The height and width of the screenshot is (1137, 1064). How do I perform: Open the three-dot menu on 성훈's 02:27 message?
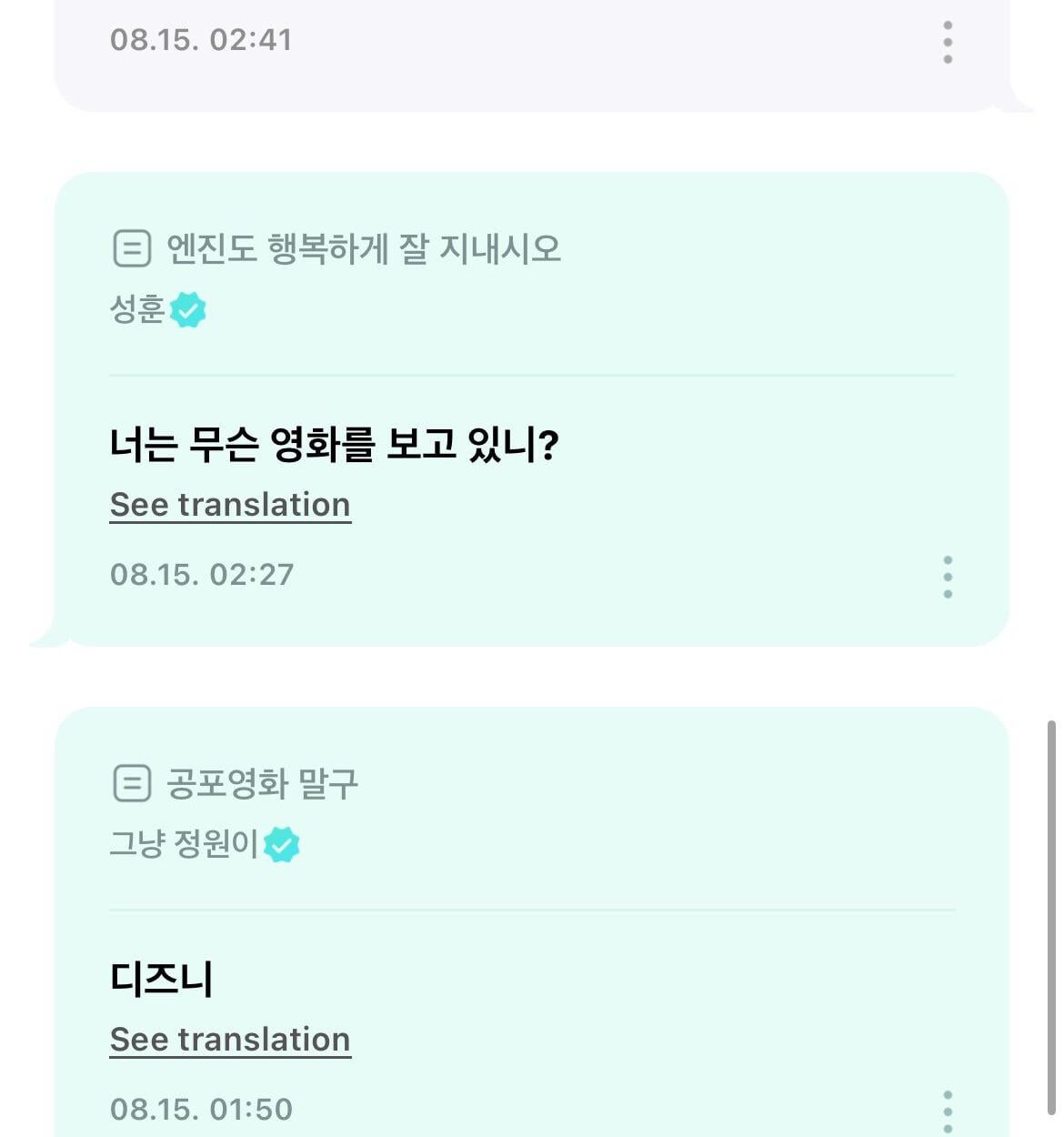949,575
